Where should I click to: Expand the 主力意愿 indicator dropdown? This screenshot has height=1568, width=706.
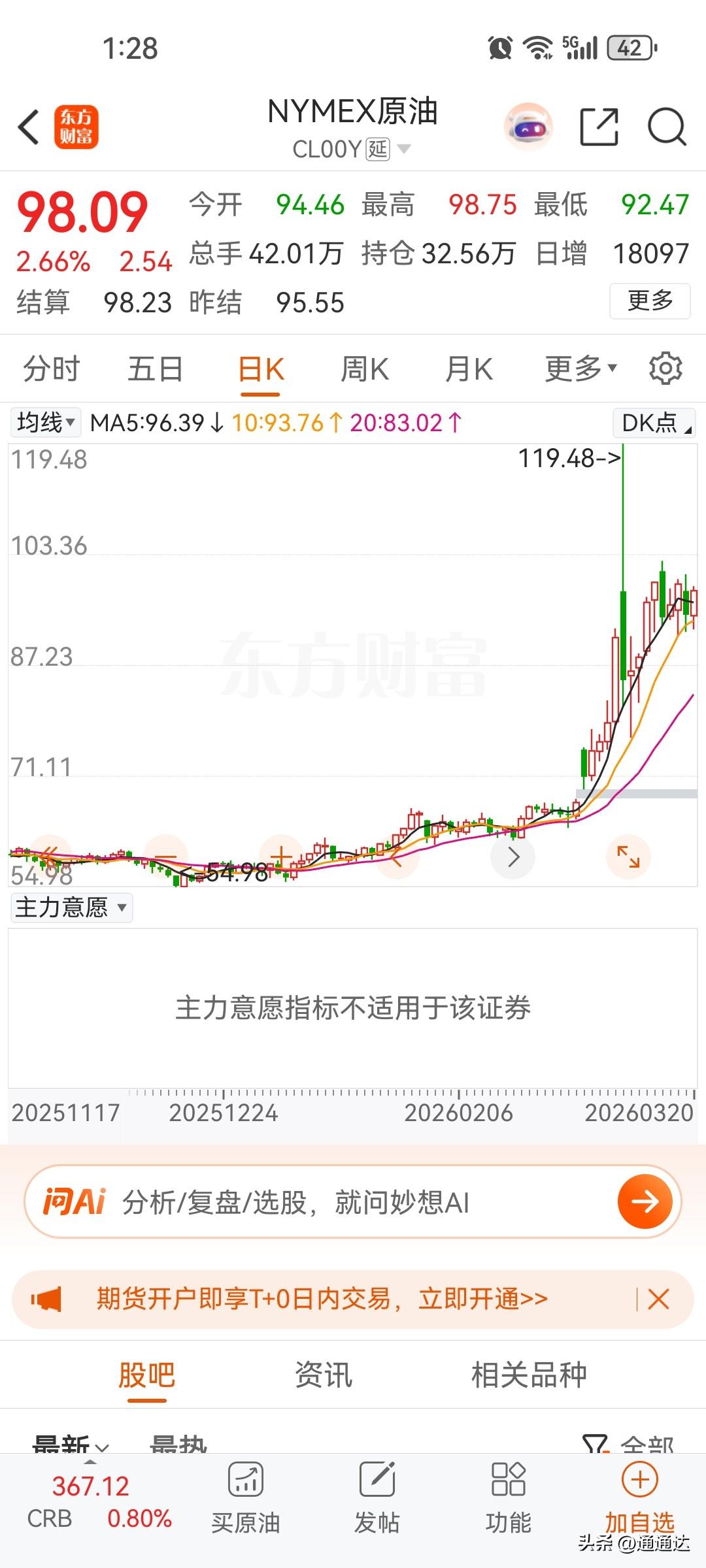[70, 907]
